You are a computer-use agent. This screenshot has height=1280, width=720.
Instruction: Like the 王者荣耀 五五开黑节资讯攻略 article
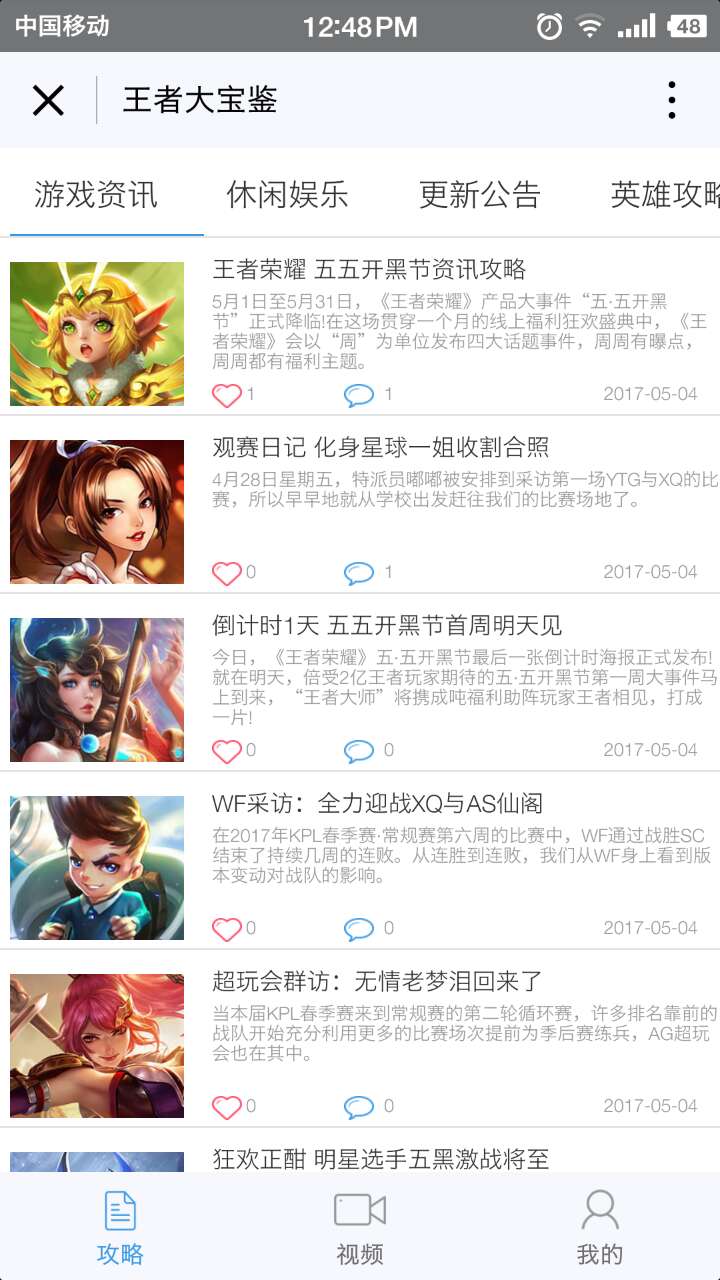point(227,395)
